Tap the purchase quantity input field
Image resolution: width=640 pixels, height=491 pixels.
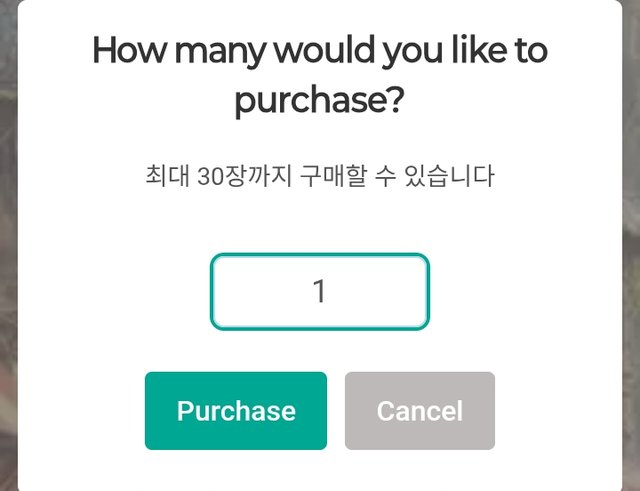pyautogui.click(x=319, y=291)
